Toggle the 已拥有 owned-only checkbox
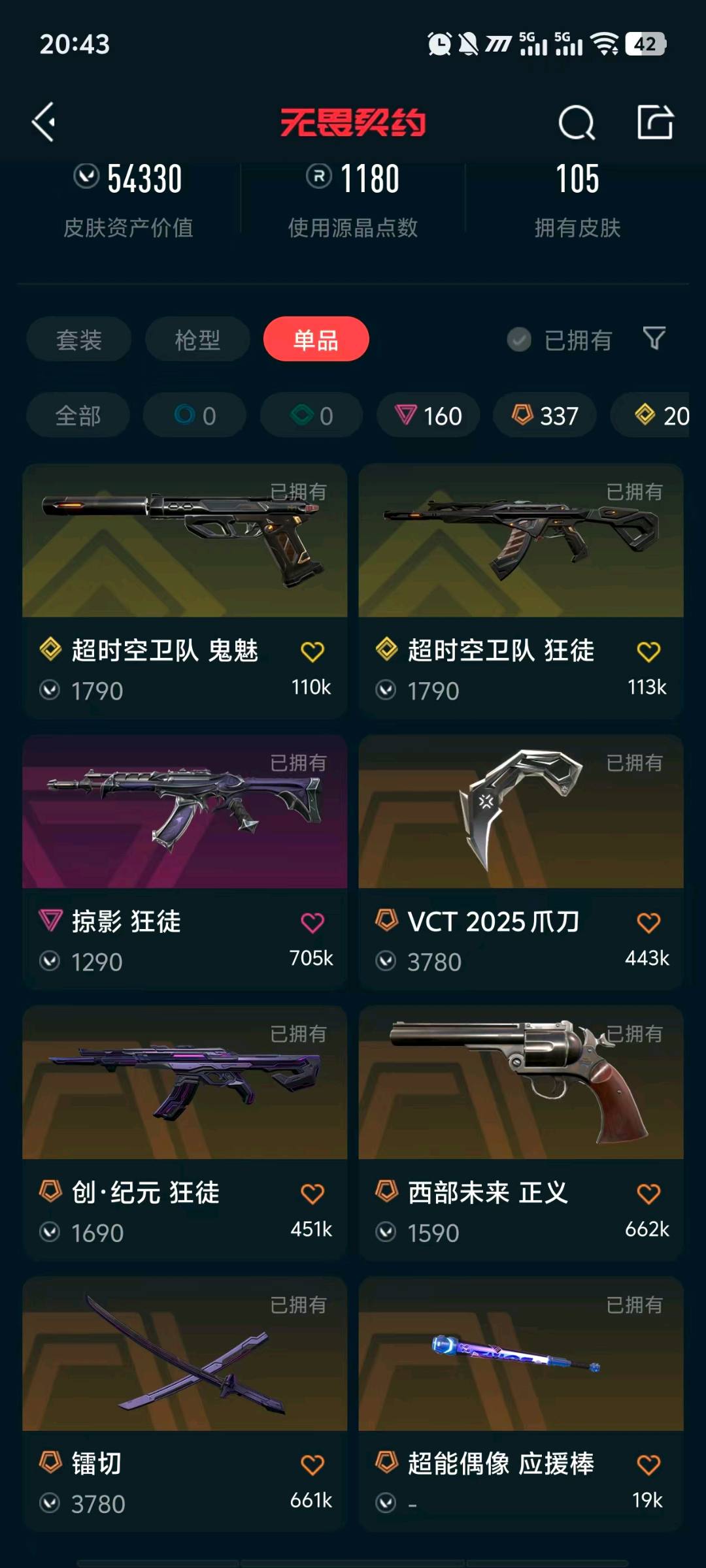Image resolution: width=706 pixels, height=1568 pixels. tap(520, 340)
